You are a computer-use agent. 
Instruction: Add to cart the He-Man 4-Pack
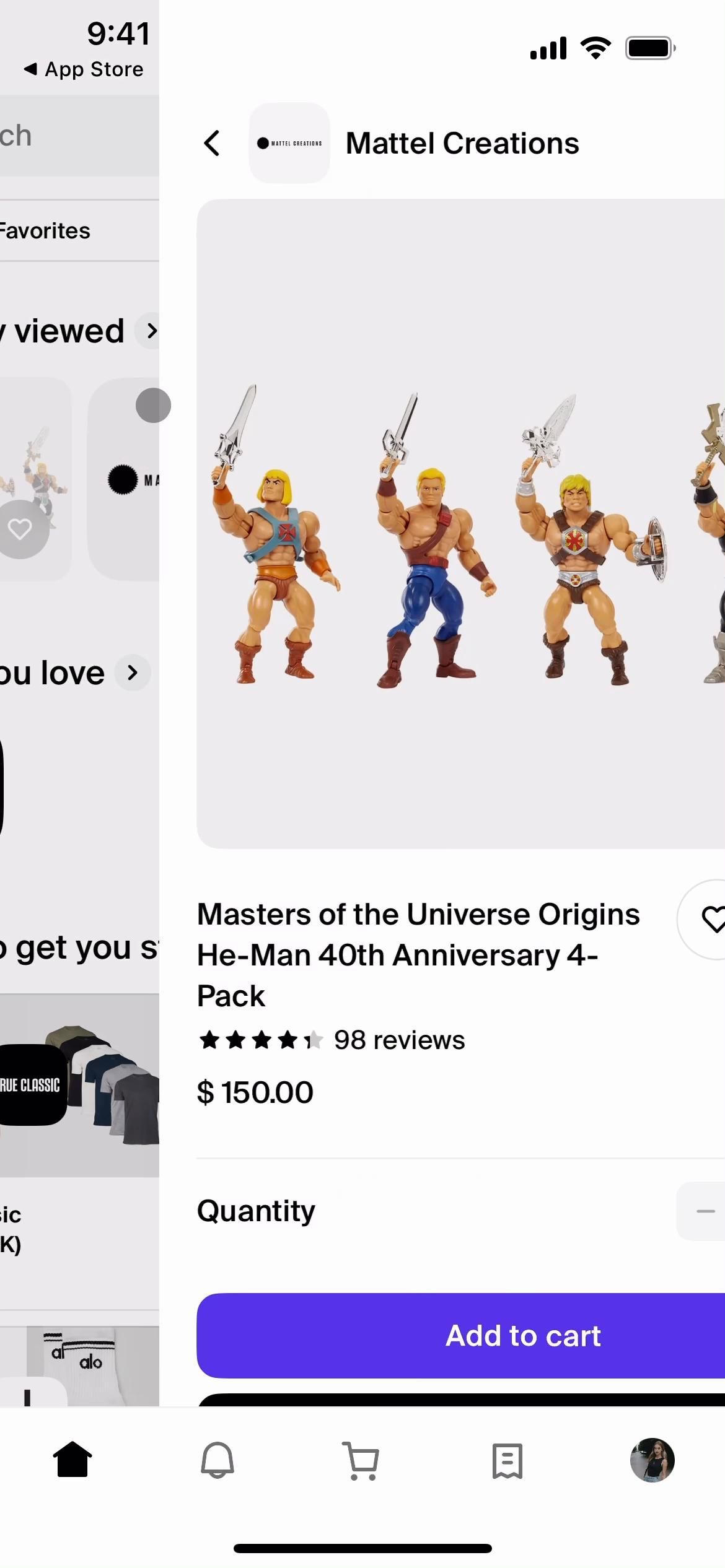(460, 1336)
